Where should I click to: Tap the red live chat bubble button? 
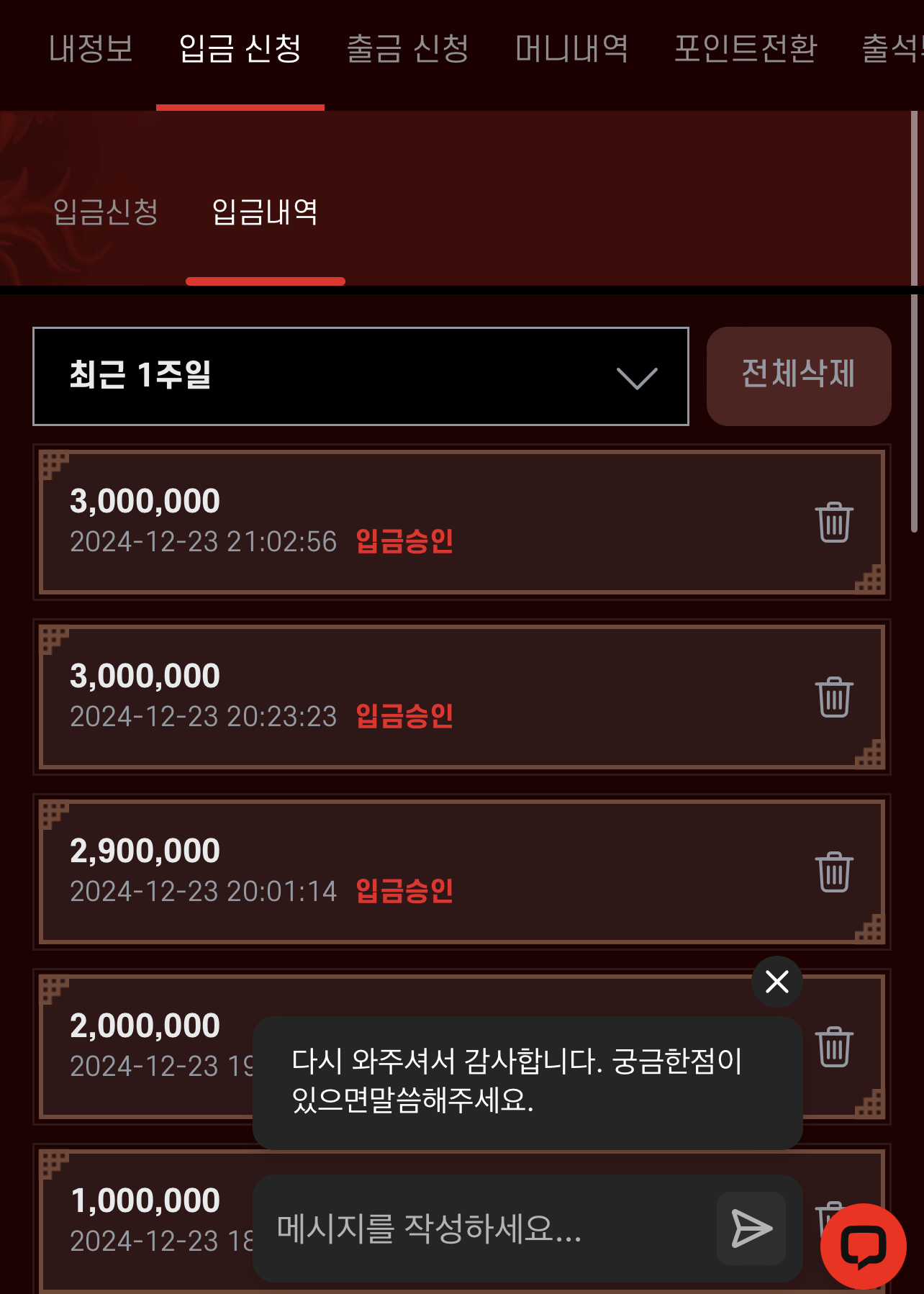(x=863, y=1246)
